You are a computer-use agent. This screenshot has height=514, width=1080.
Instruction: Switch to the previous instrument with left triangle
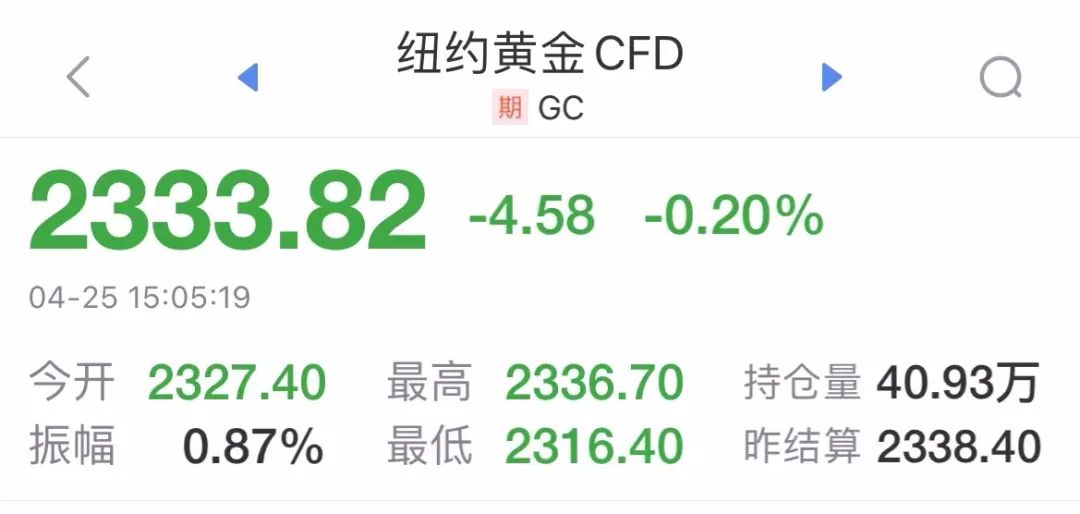point(248,77)
